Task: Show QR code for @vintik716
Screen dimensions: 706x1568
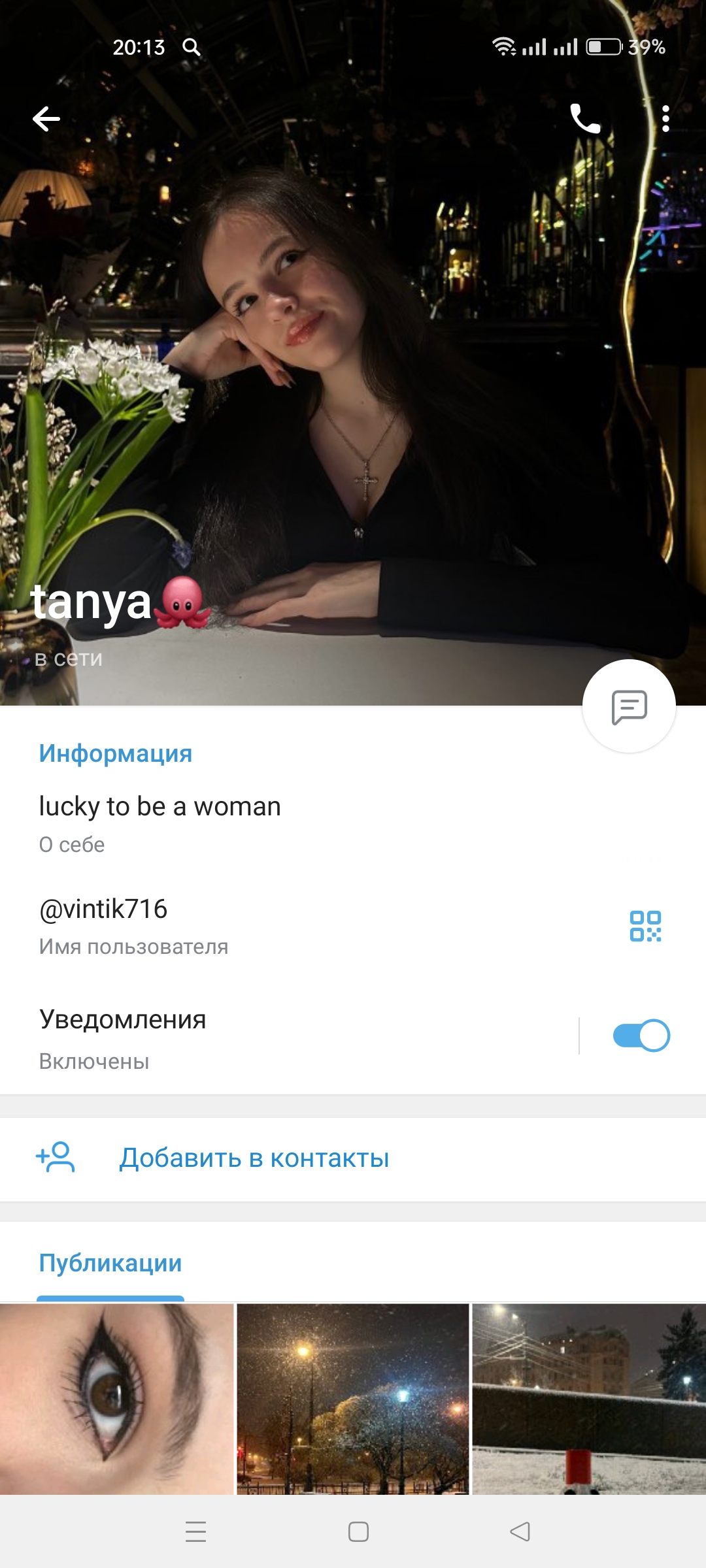Action: (645, 926)
